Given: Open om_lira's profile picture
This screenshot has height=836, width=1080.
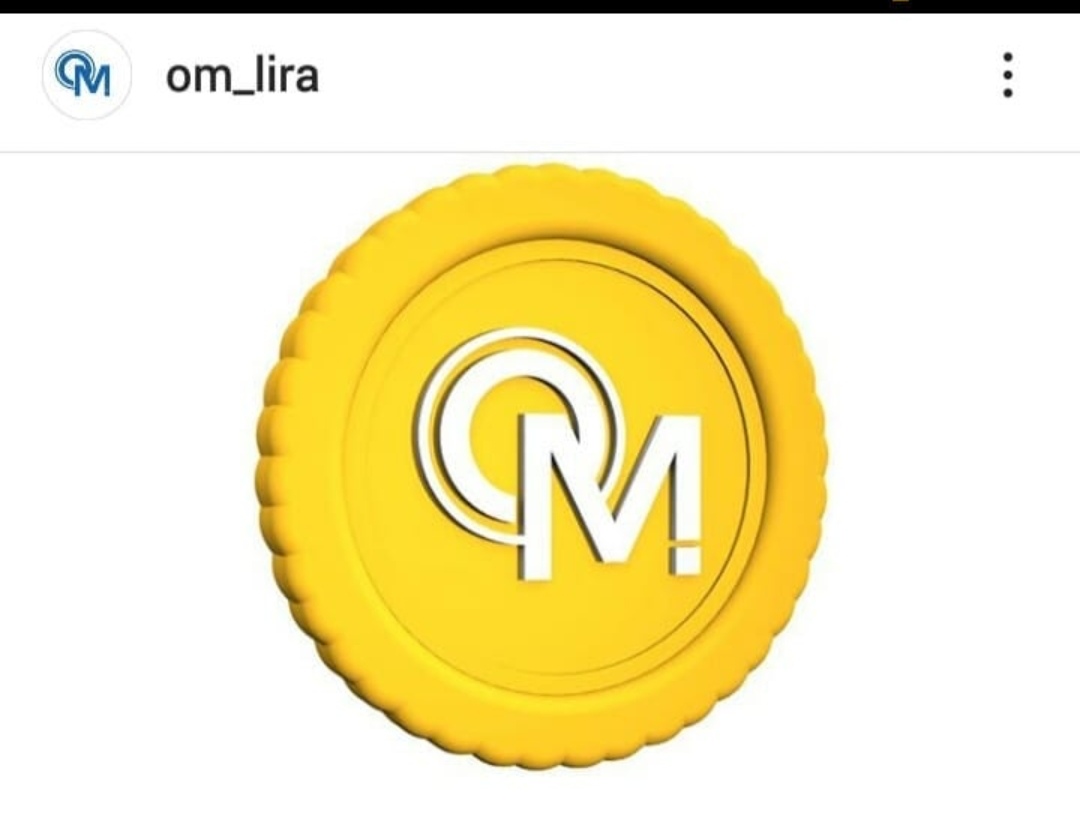Looking at the screenshot, I should (x=87, y=76).
